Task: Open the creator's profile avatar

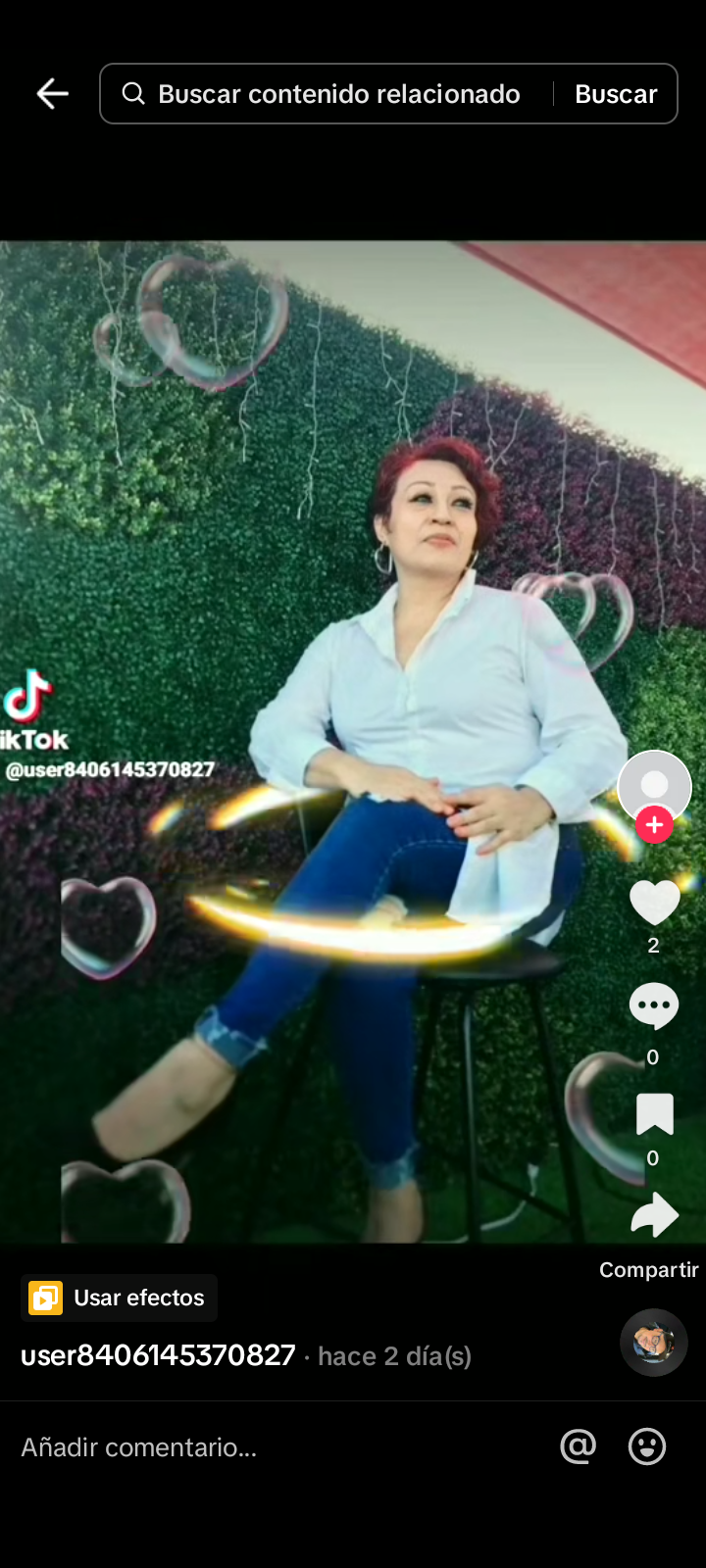Action: click(655, 787)
